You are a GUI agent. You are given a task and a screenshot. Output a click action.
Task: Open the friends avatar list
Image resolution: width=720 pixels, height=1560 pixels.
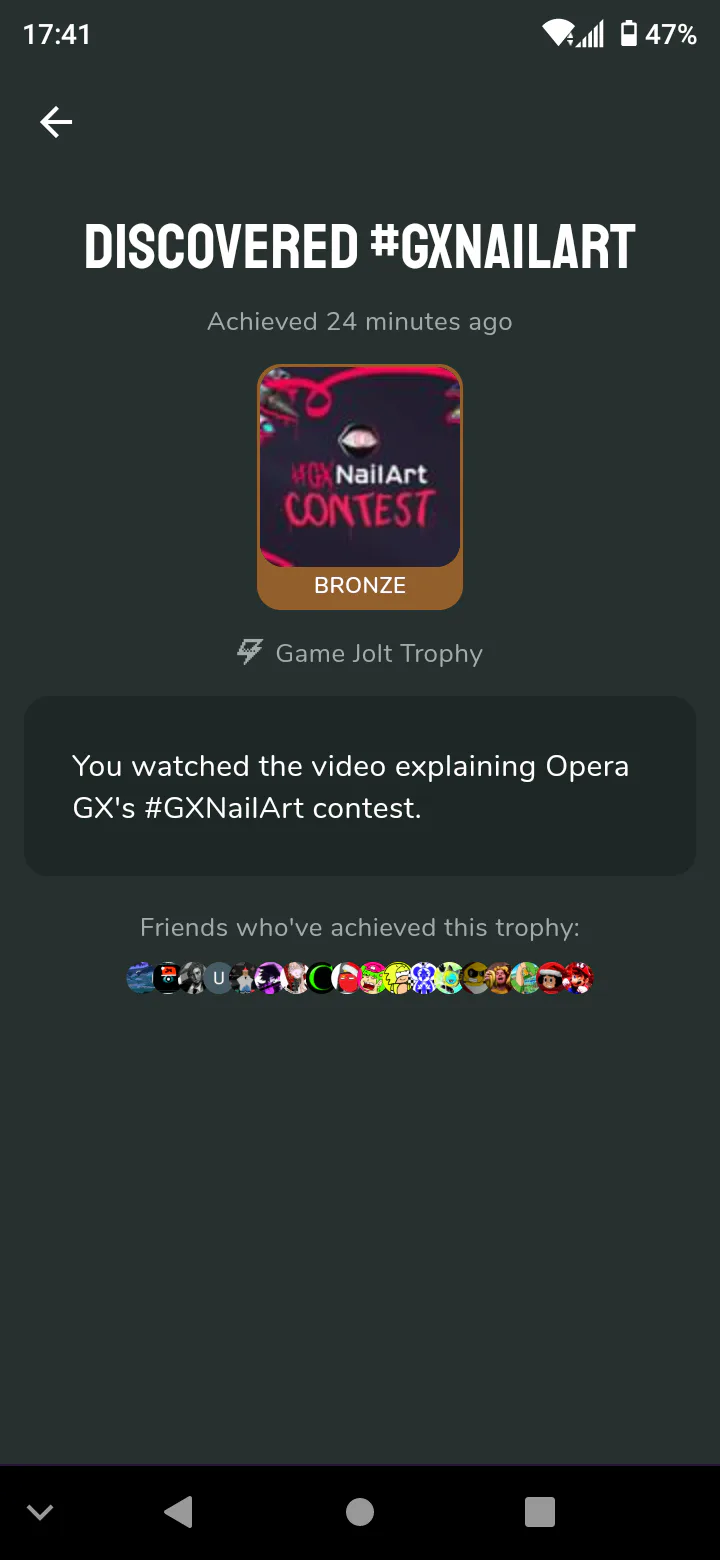[360, 977]
